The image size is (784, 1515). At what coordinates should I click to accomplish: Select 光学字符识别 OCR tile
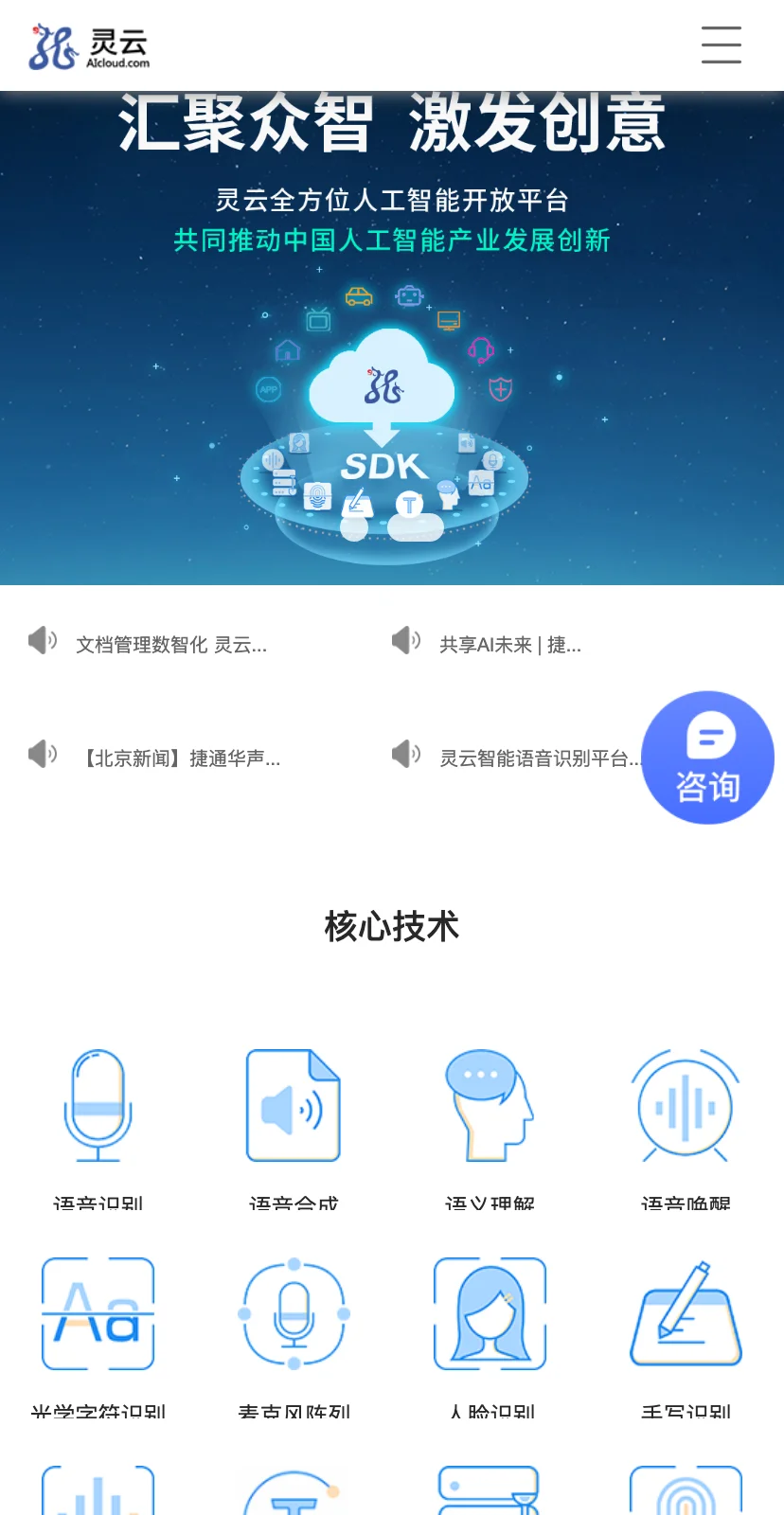click(x=98, y=1337)
